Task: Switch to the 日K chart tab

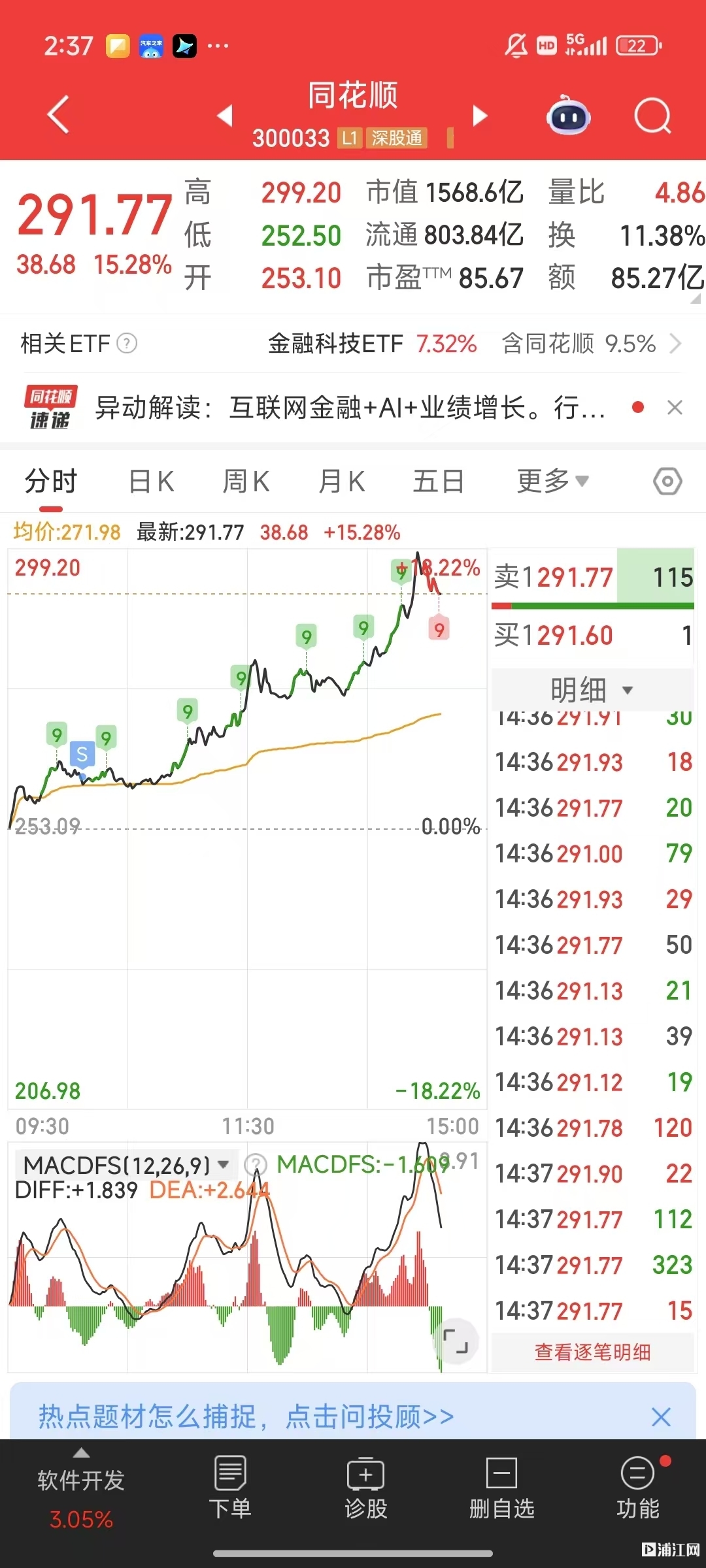Action: (x=152, y=482)
